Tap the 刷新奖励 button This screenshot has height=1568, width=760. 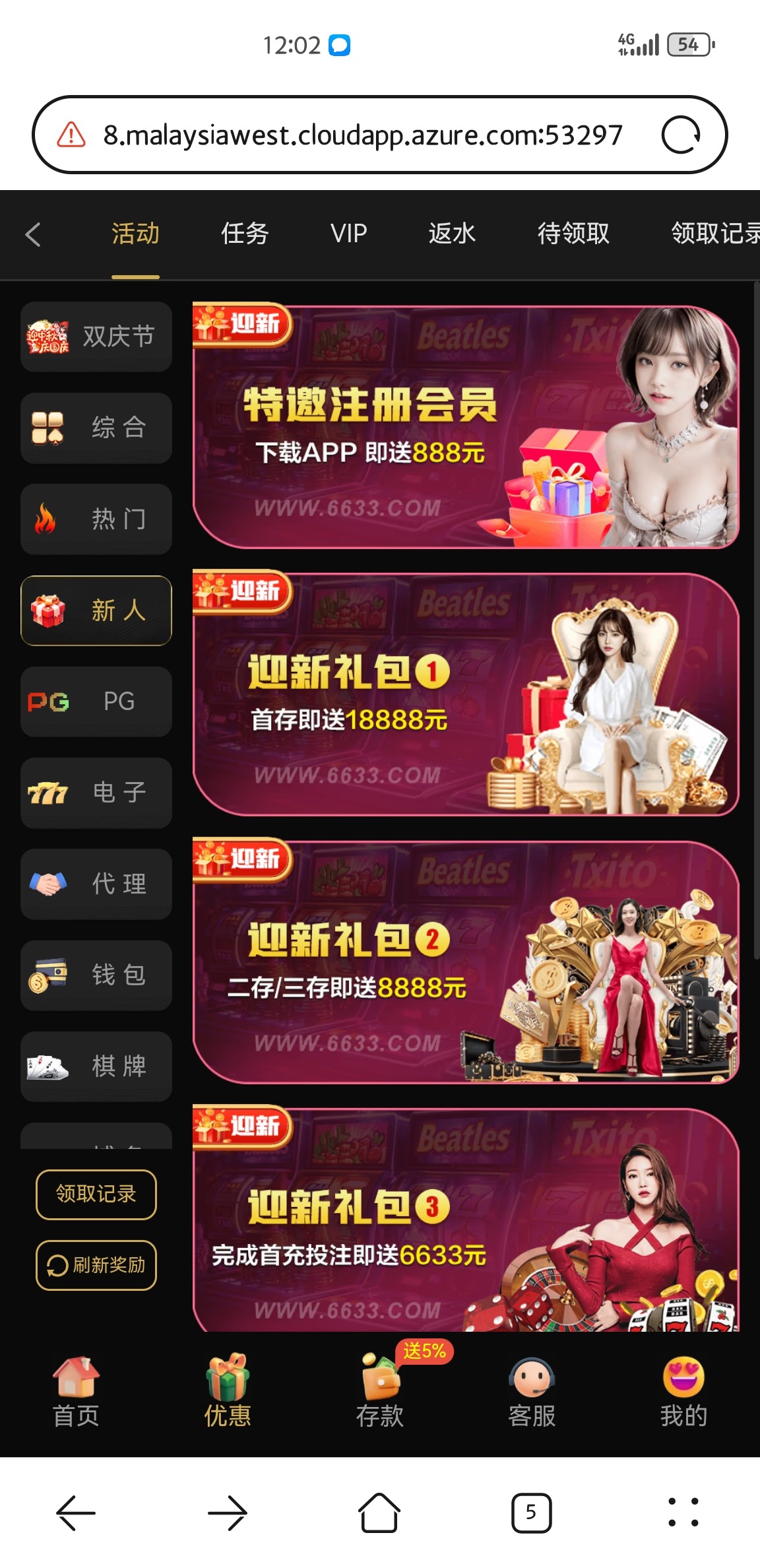click(96, 1265)
